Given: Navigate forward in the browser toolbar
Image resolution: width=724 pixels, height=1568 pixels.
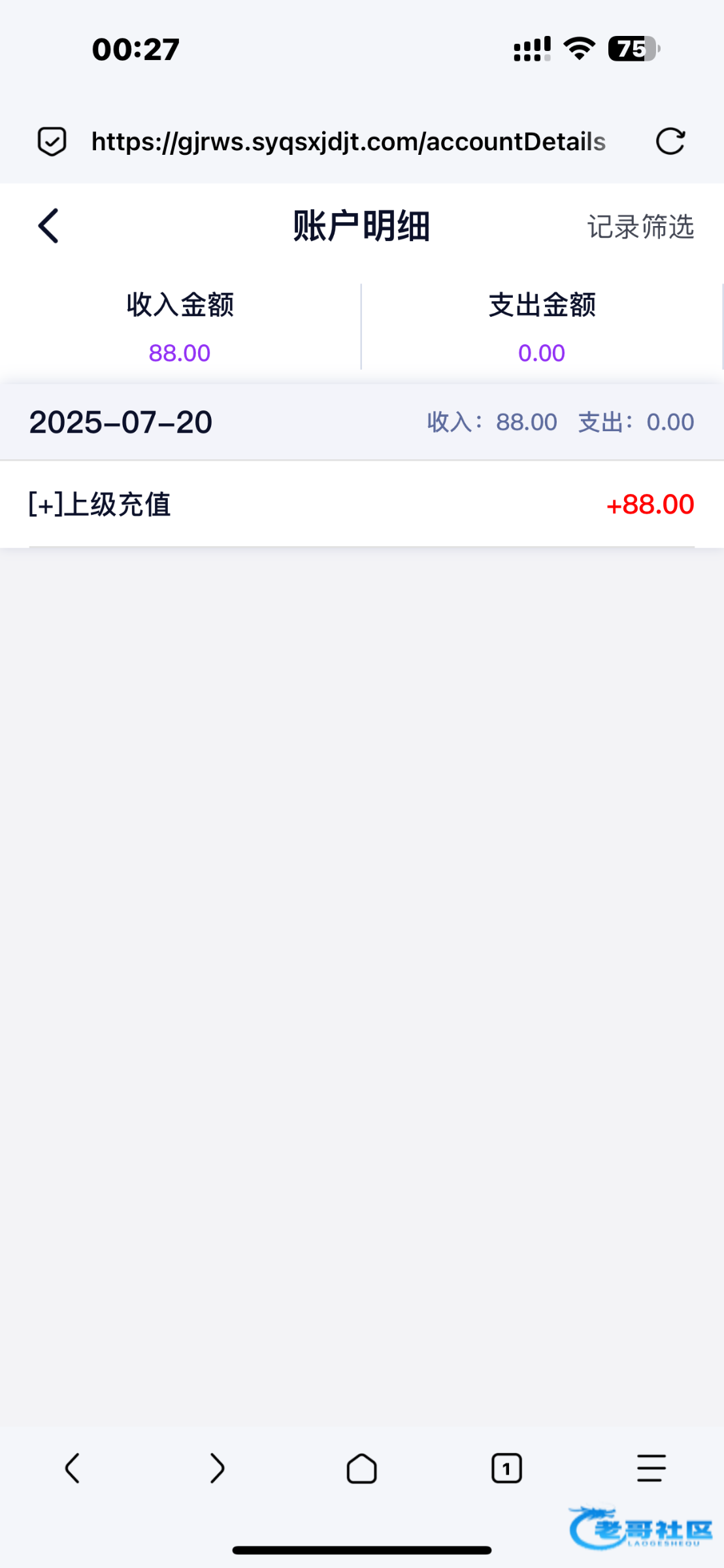Looking at the screenshot, I should [x=217, y=1469].
